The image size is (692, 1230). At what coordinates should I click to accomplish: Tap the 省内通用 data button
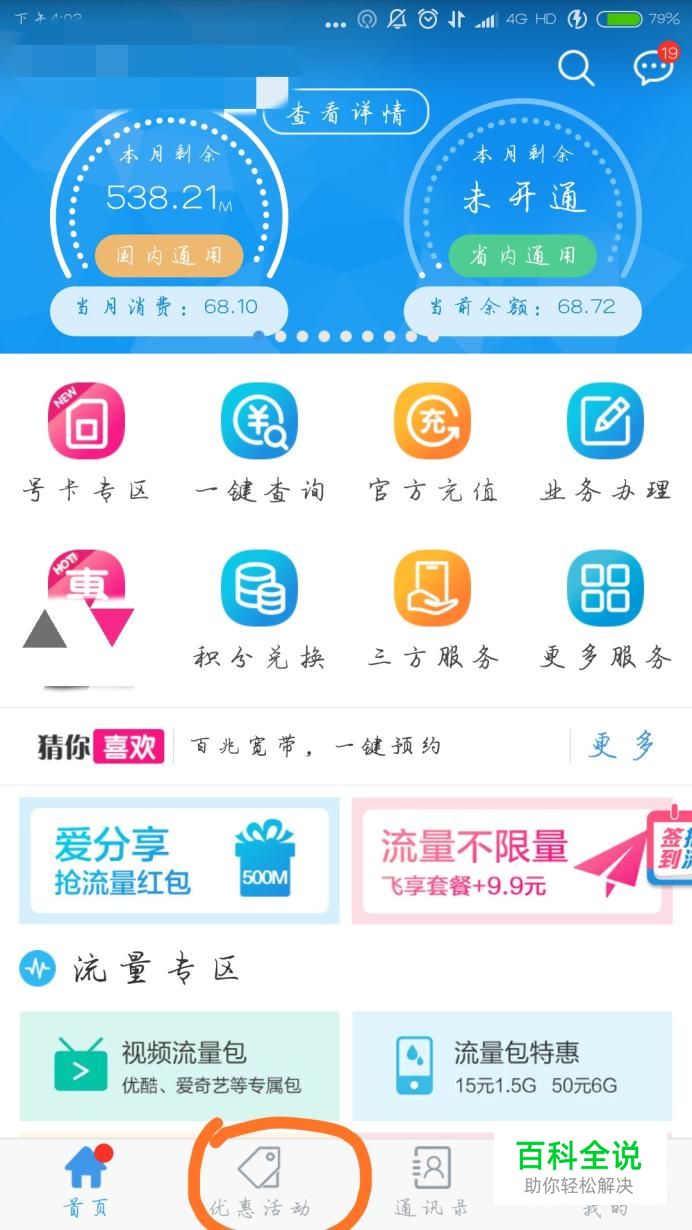coord(522,257)
